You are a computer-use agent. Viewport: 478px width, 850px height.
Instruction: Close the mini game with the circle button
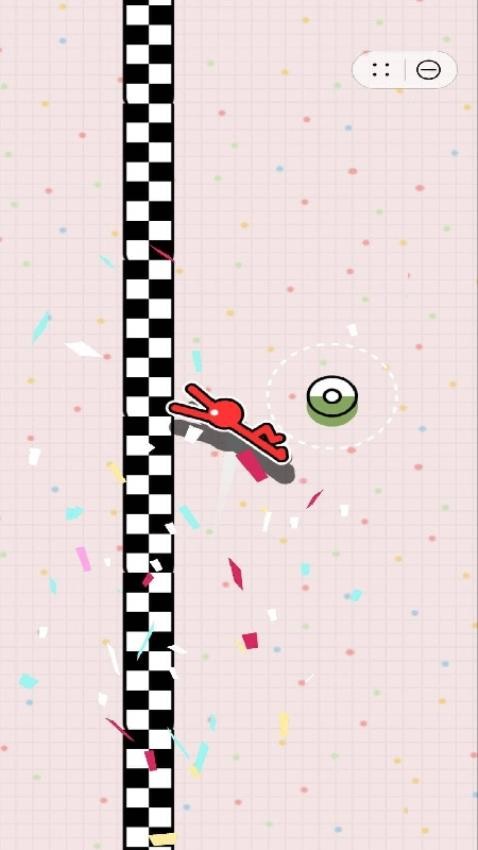tap(428, 70)
